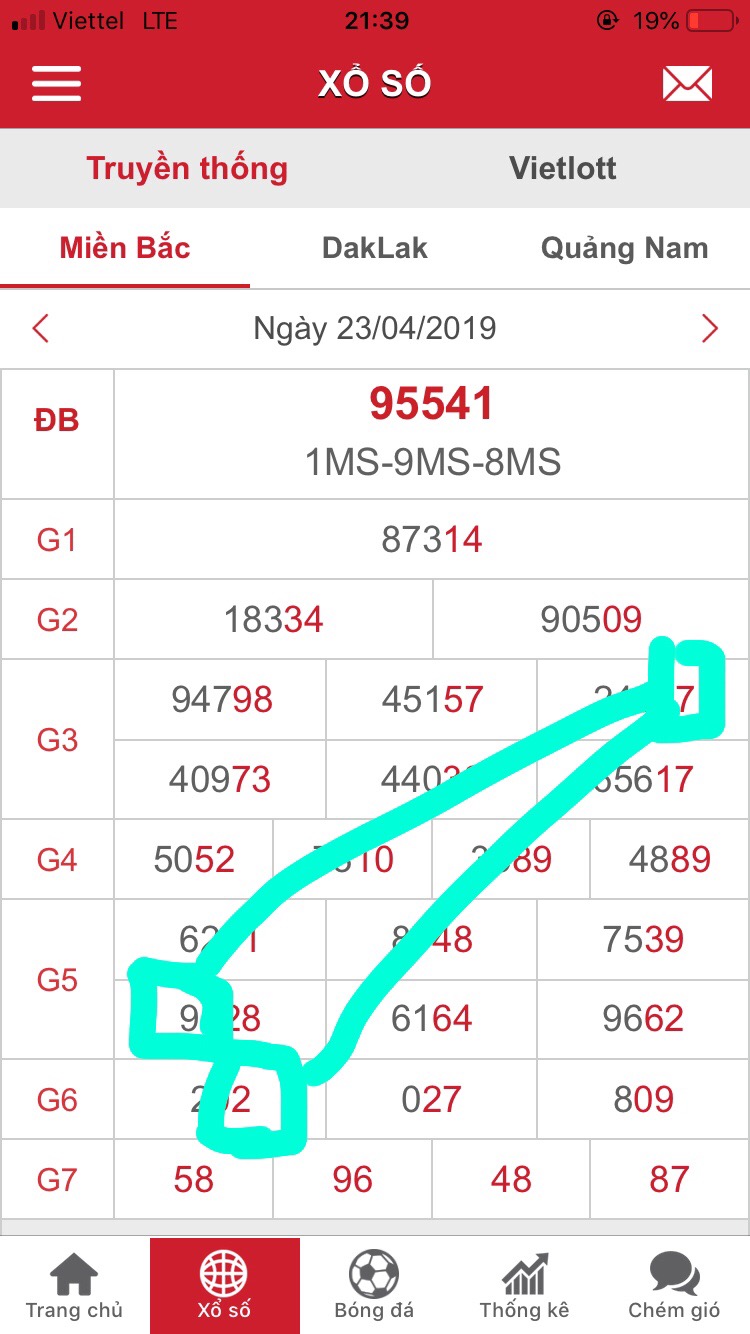
Task: Open the Thống kê statistics tab
Action: [525, 1286]
